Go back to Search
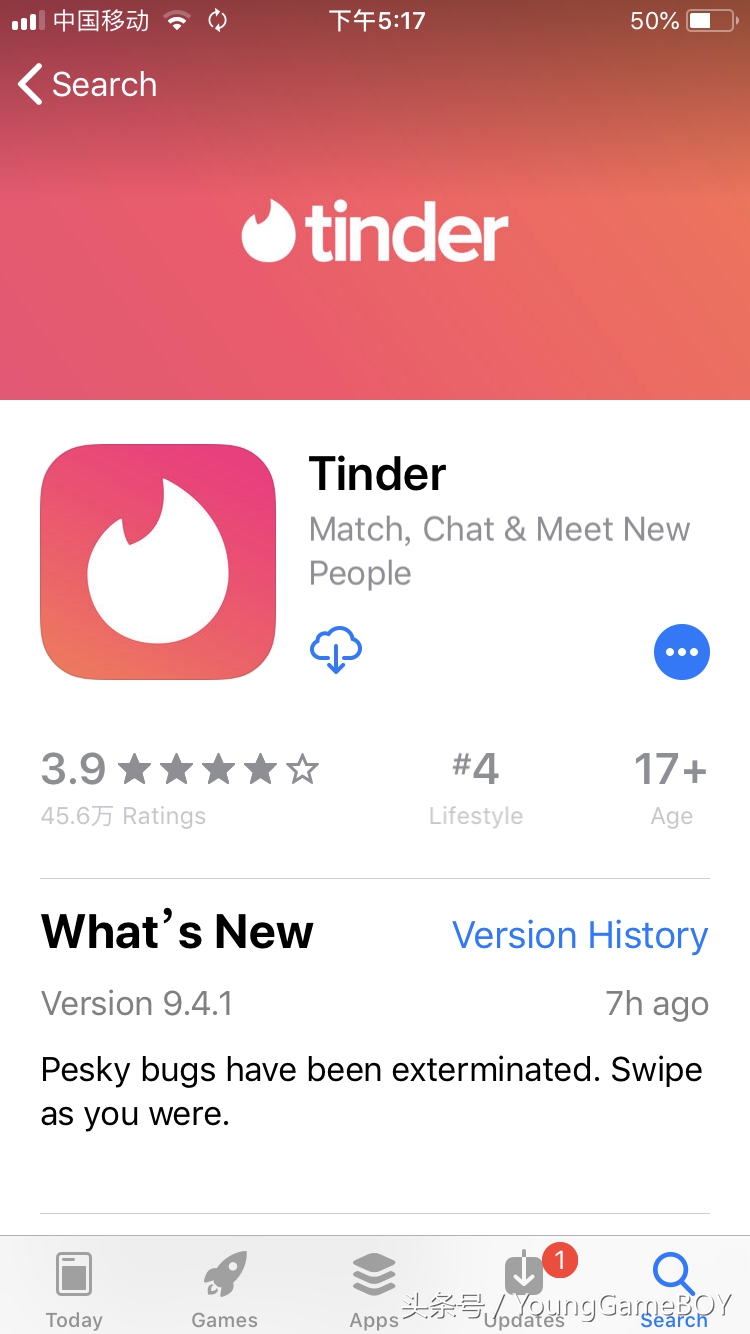Image resolution: width=750 pixels, height=1334 pixels. coord(88,85)
